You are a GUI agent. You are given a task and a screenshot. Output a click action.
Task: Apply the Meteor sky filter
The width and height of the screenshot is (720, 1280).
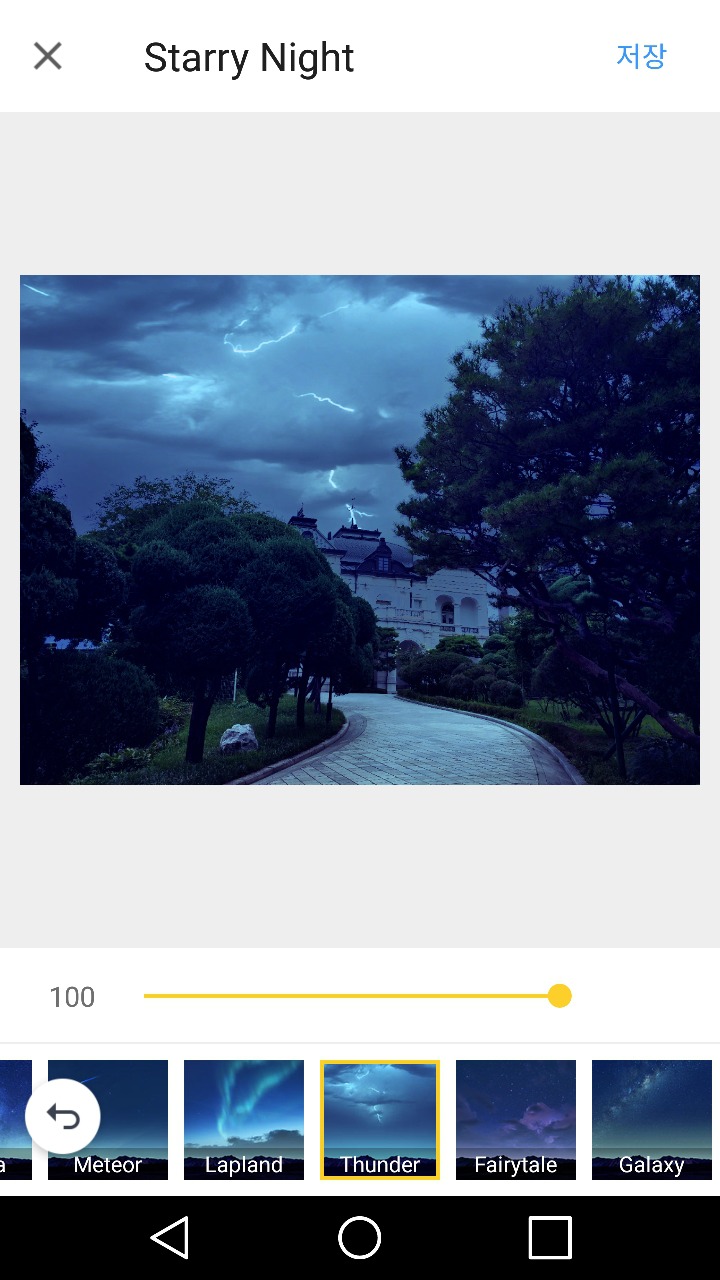(108, 1120)
